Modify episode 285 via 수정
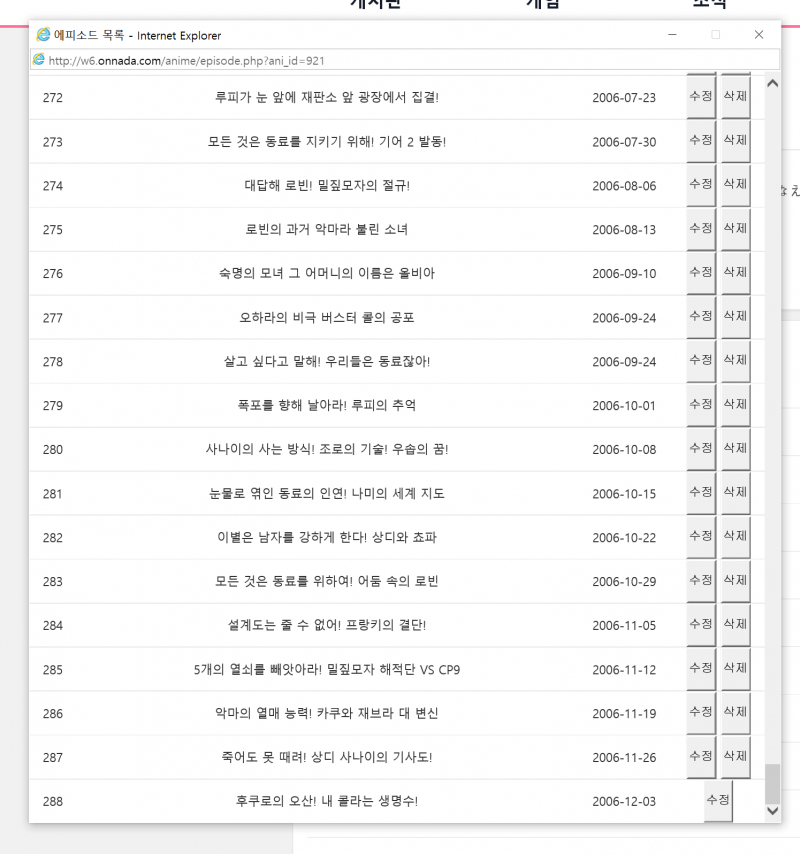The image size is (800, 854). (701, 669)
